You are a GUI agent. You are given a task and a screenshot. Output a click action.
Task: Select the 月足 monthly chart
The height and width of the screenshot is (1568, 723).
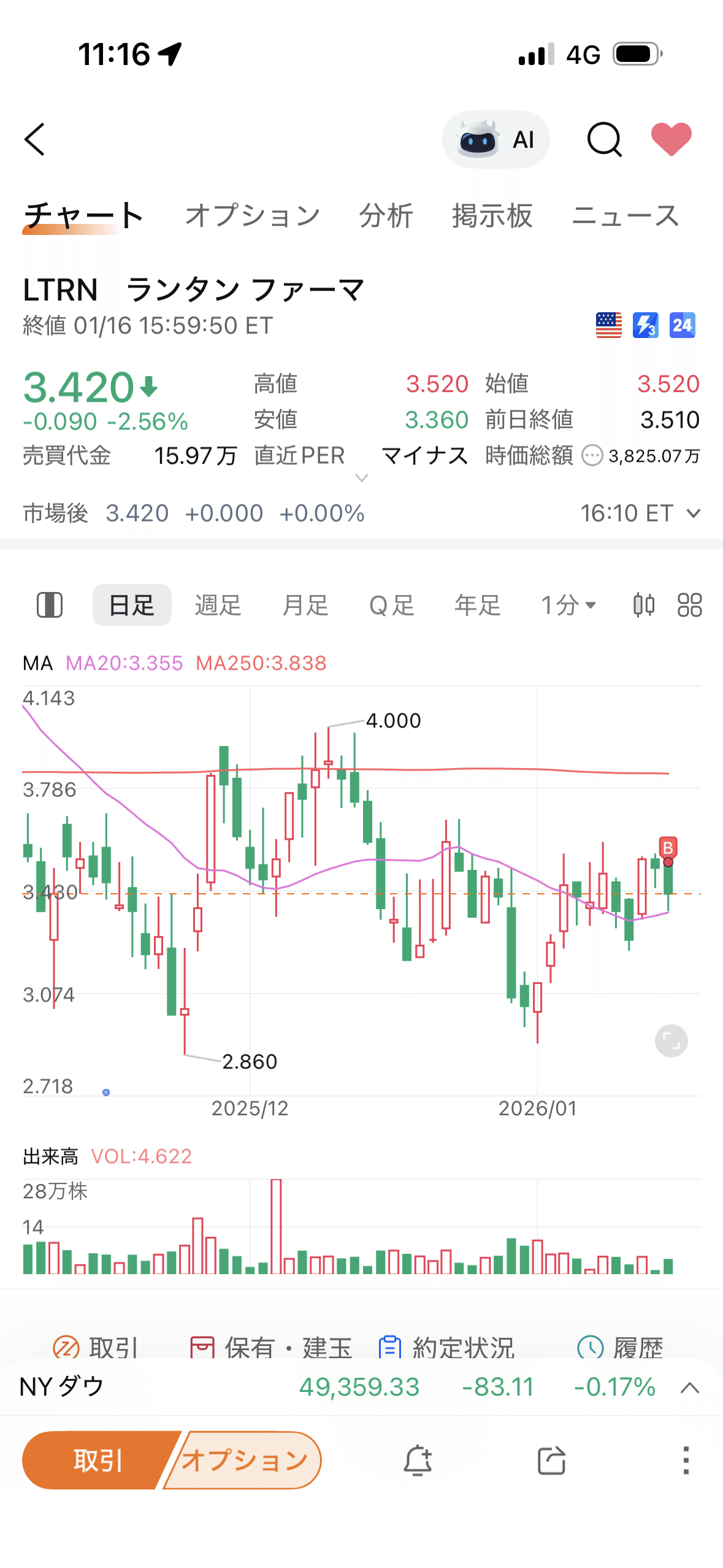click(x=305, y=605)
